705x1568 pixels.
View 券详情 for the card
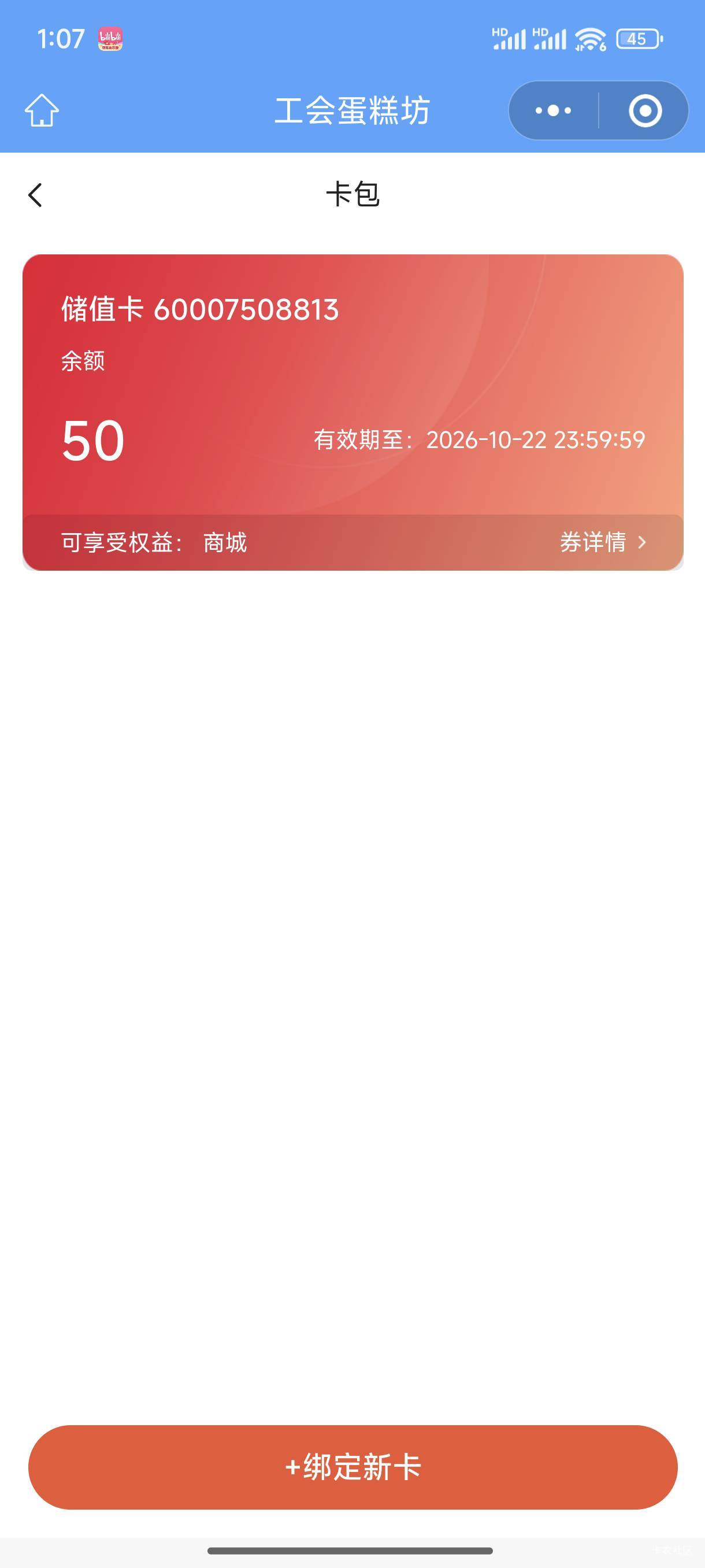click(603, 542)
